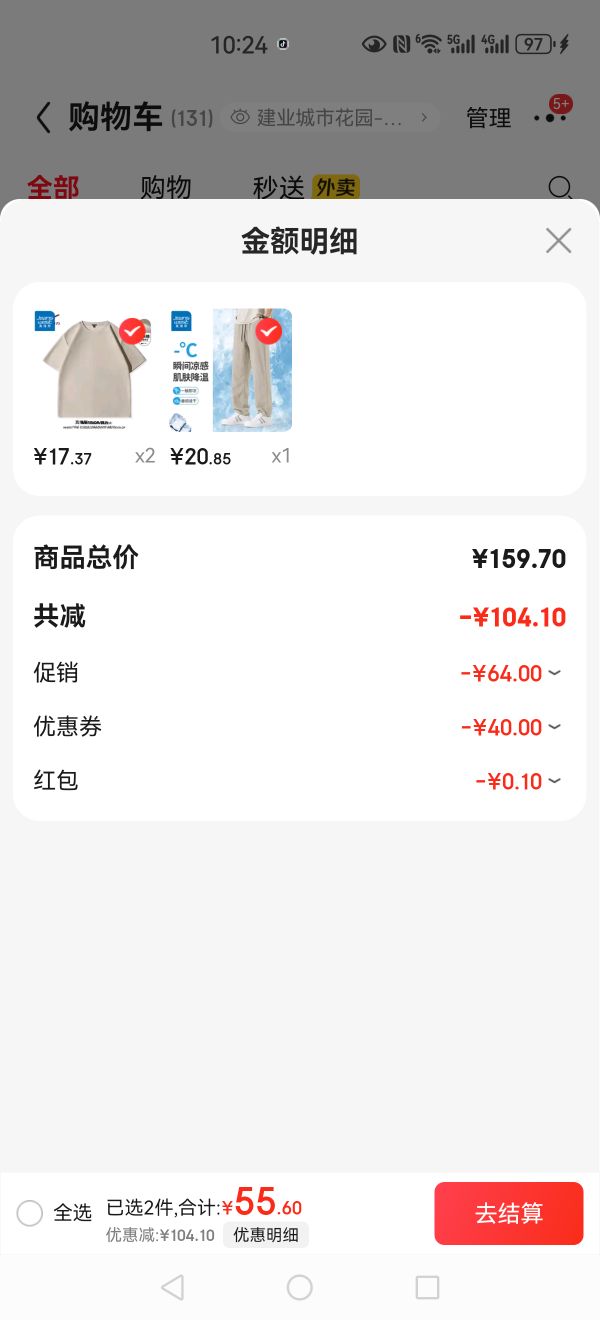The image size is (600, 1320).
Task: Close the 金额明细 panel
Action: [558, 241]
